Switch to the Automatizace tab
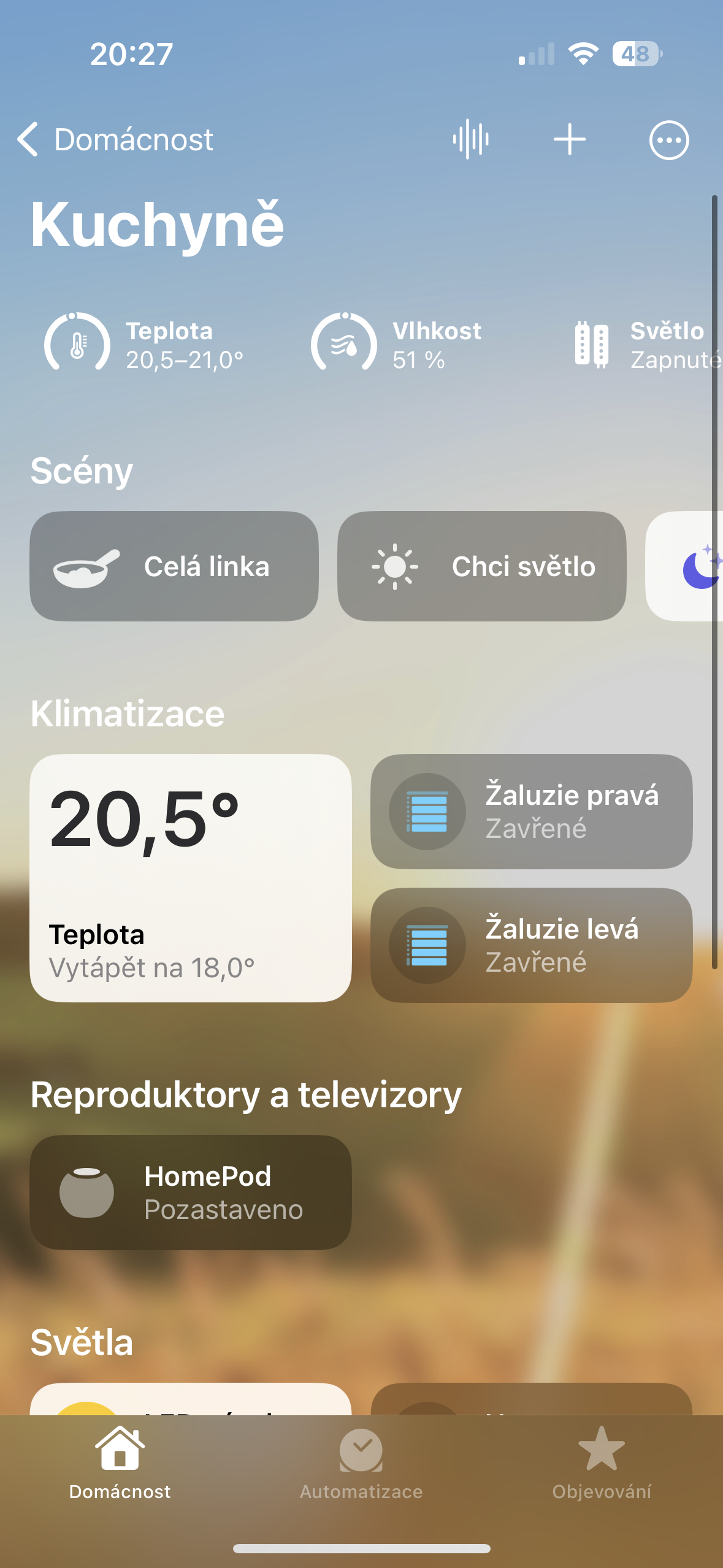Viewport: 723px width, 1568px height. pos(361,1463)
